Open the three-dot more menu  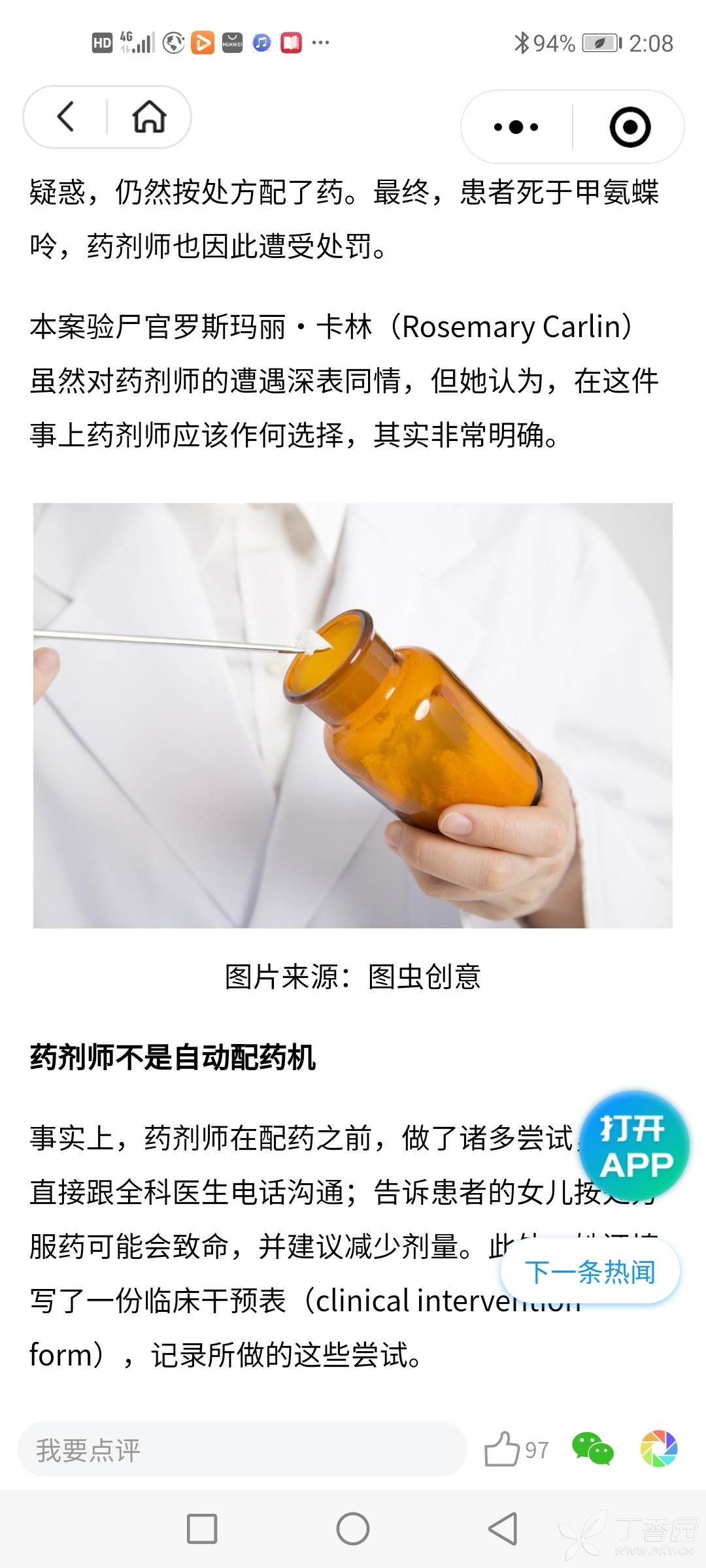[516, 127]
